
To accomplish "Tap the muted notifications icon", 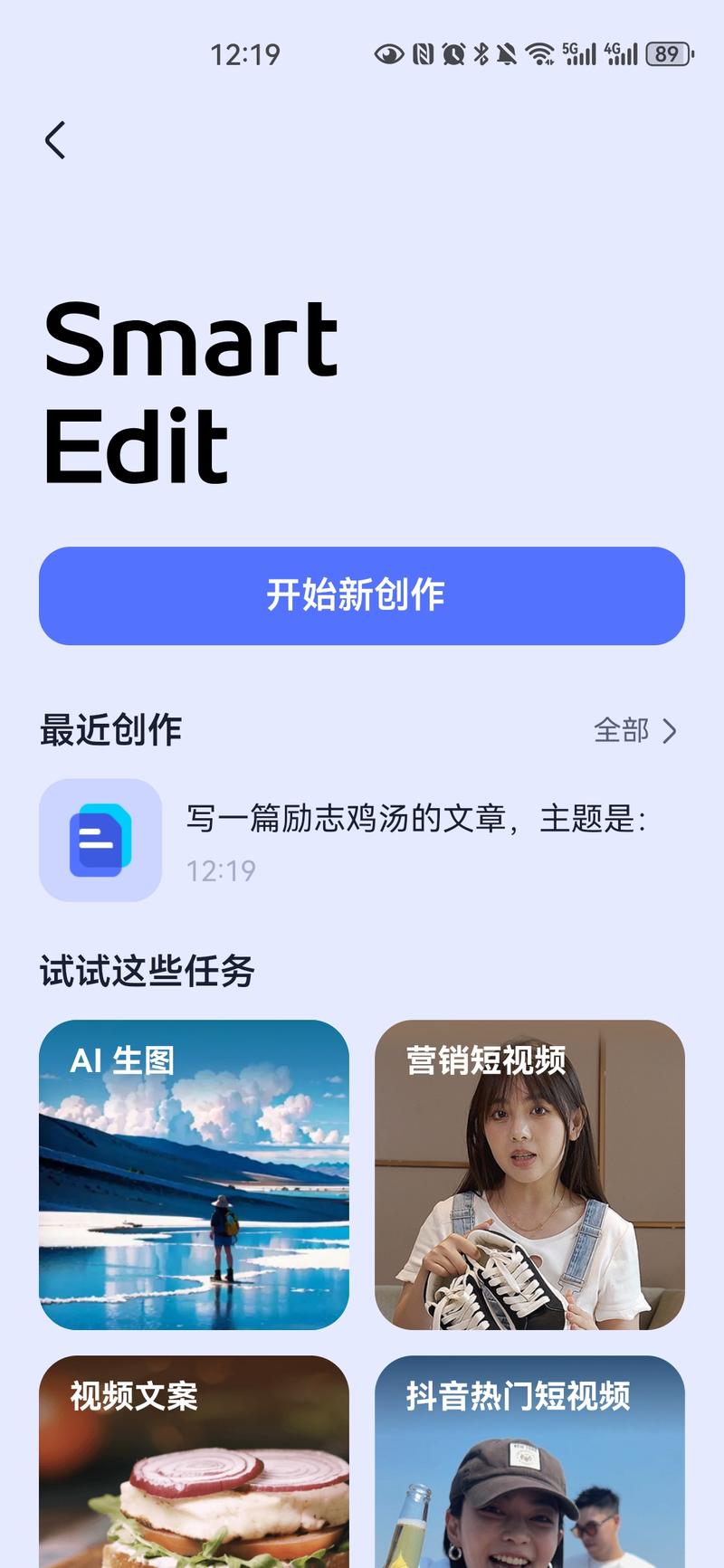I will click(508, 54).
